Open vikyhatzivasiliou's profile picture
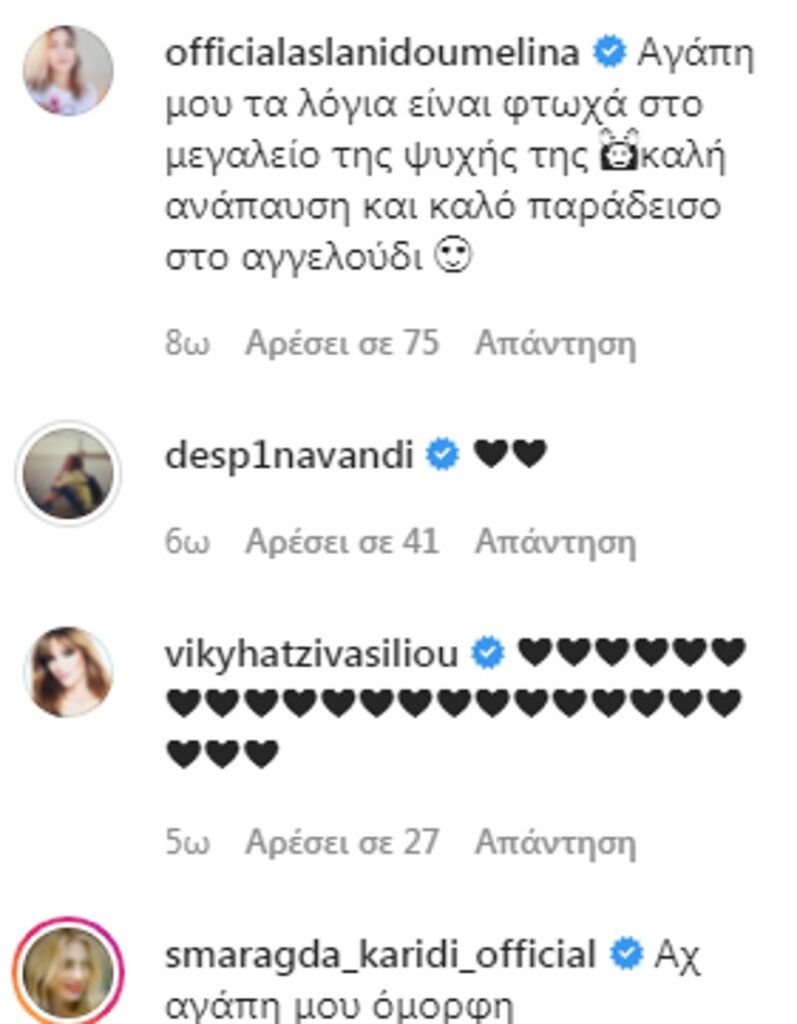This screenshot has height=1024, width=797. pos(67,672)
